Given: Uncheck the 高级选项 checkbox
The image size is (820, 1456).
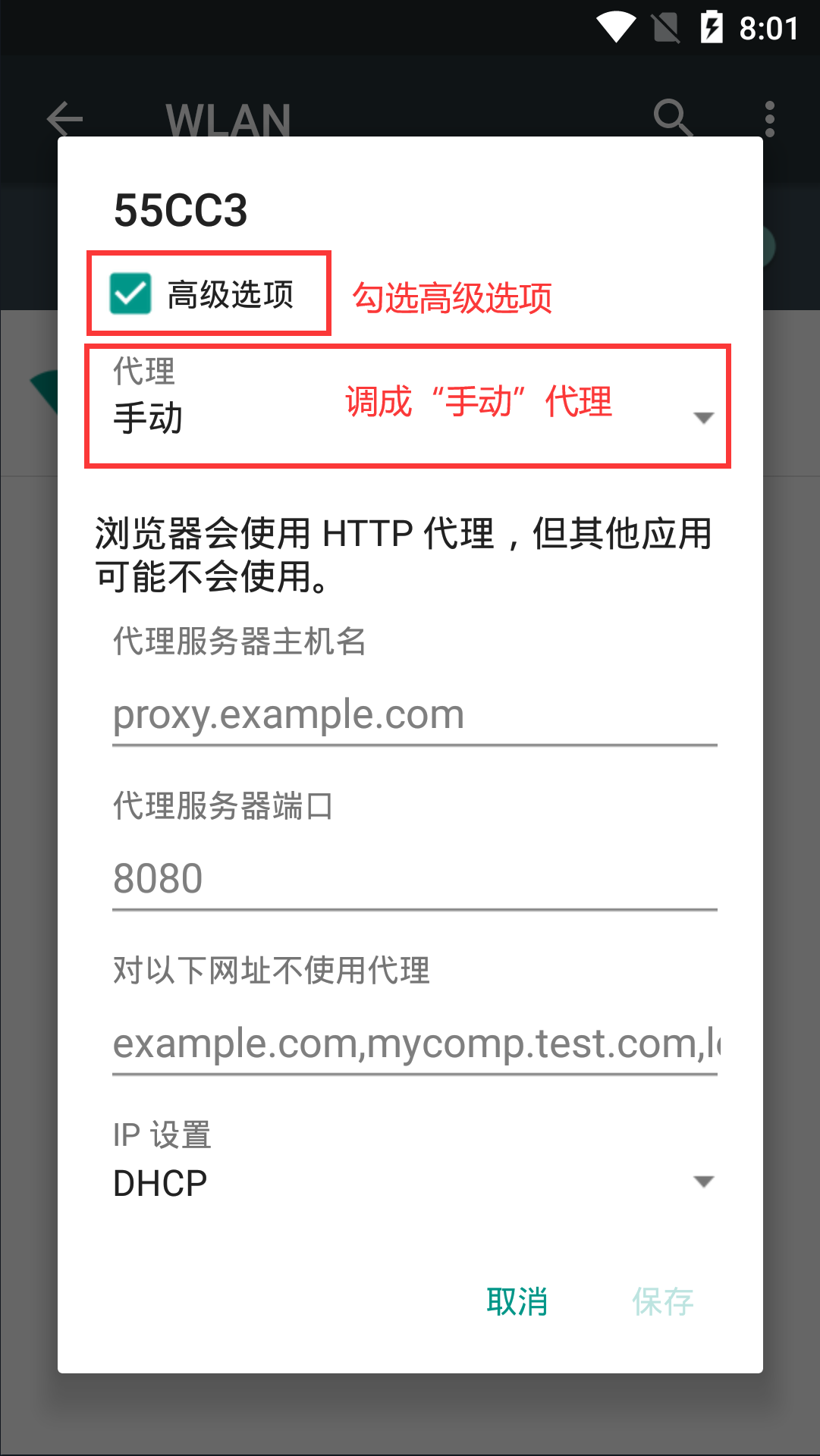Looking at the screenshot, I should coord(130,293).
